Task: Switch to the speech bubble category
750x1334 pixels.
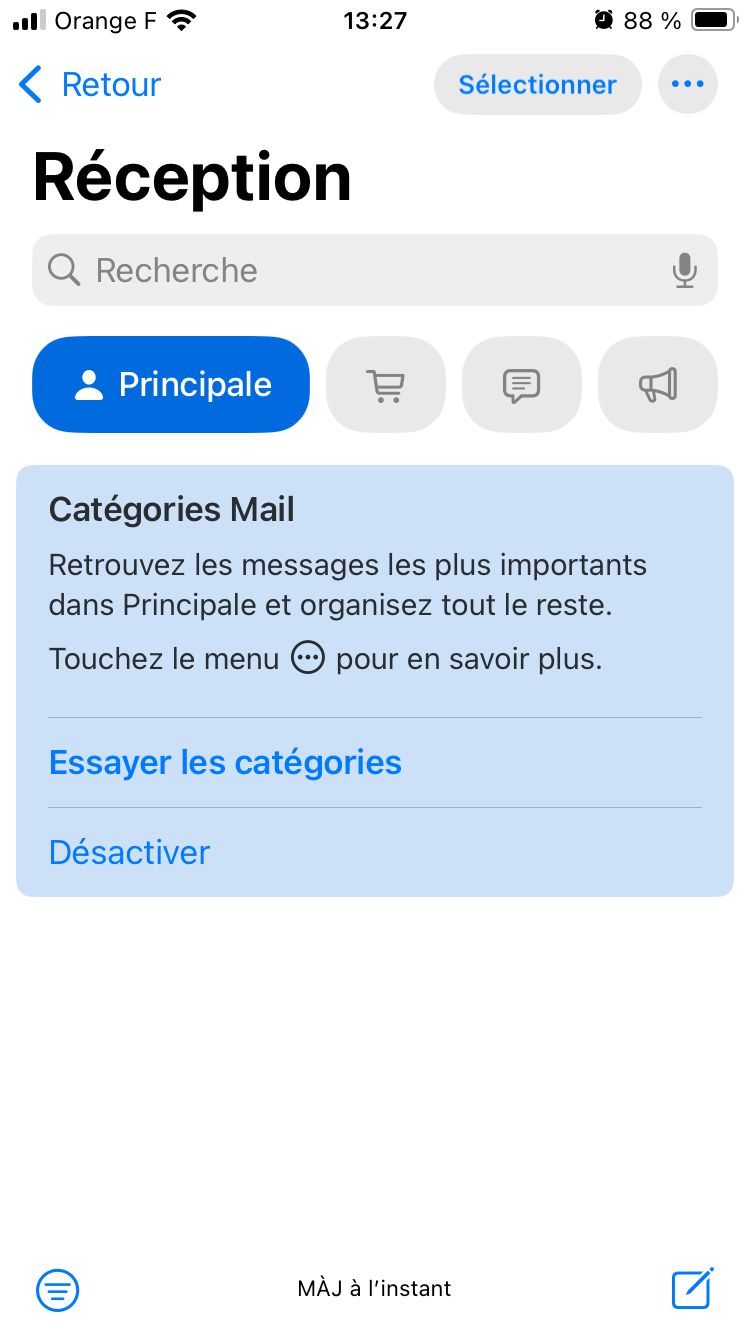Action: 521,385
